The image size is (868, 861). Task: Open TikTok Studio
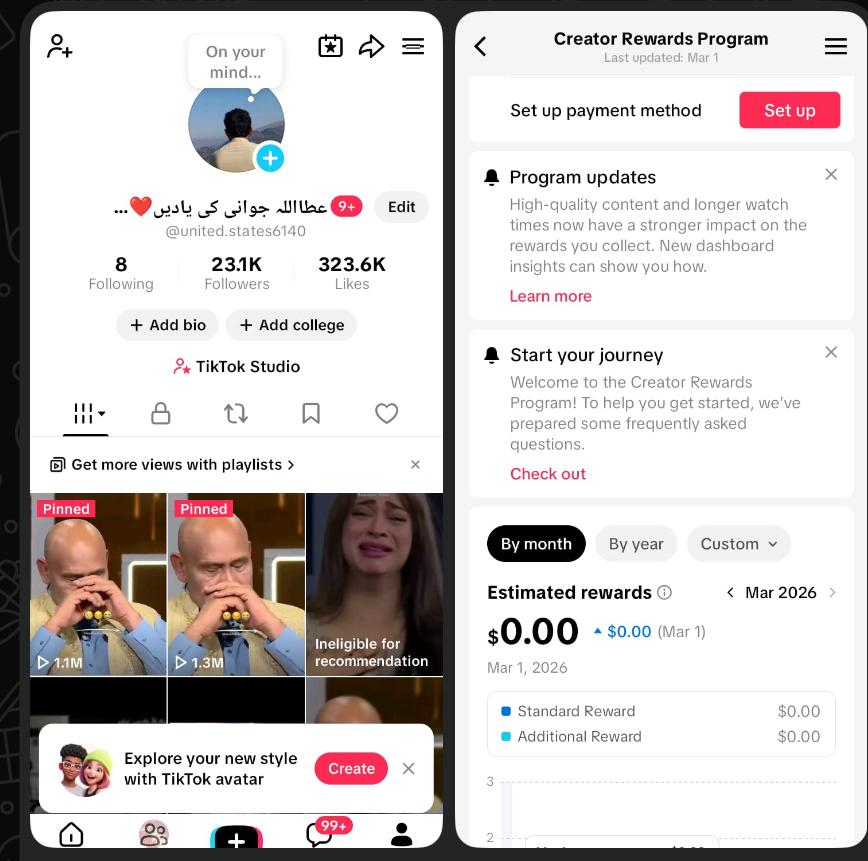pyautogui.click(x=236, y=367)
